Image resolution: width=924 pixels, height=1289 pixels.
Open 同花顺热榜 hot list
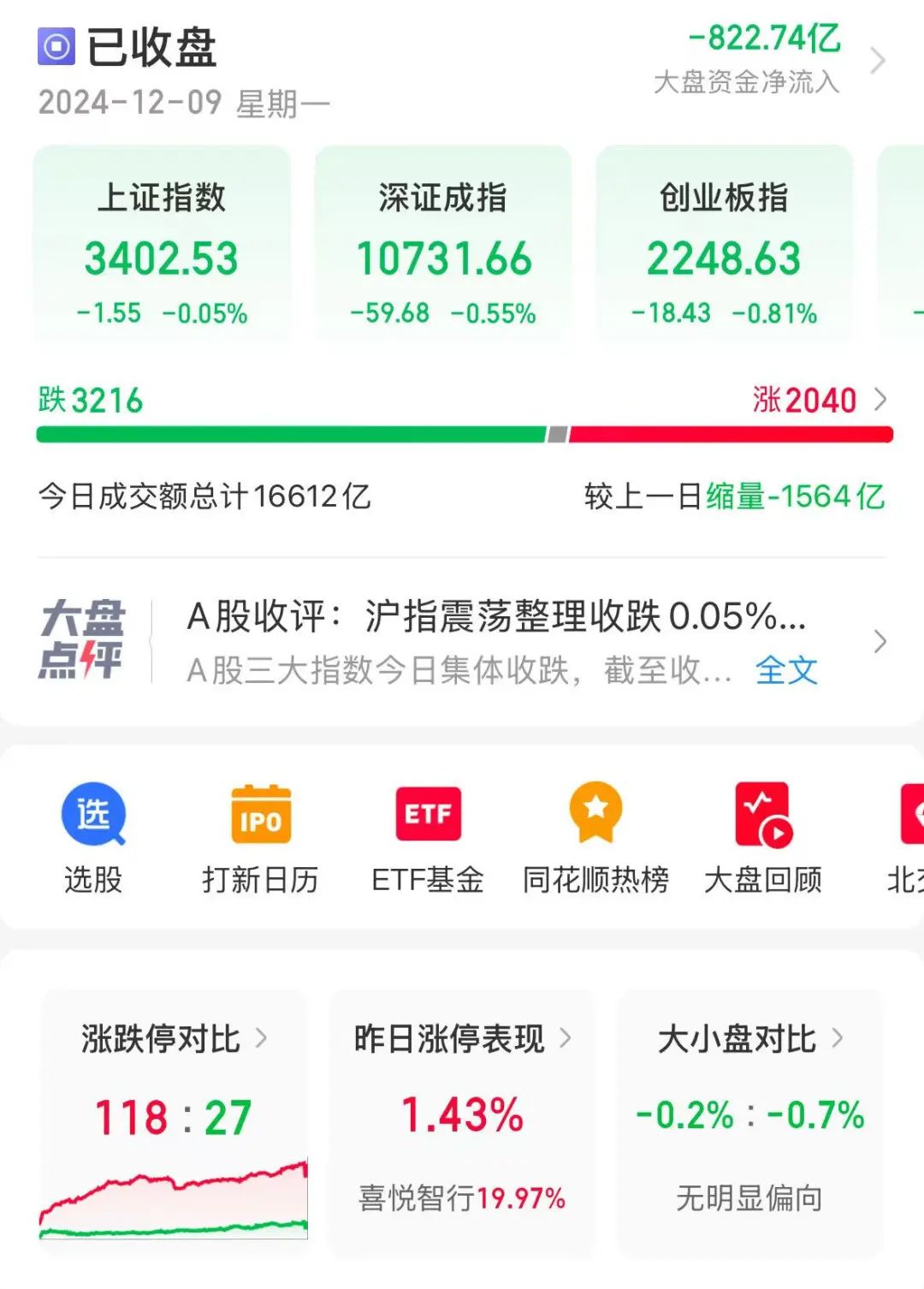pyautogui.click(x=595, y=837)
